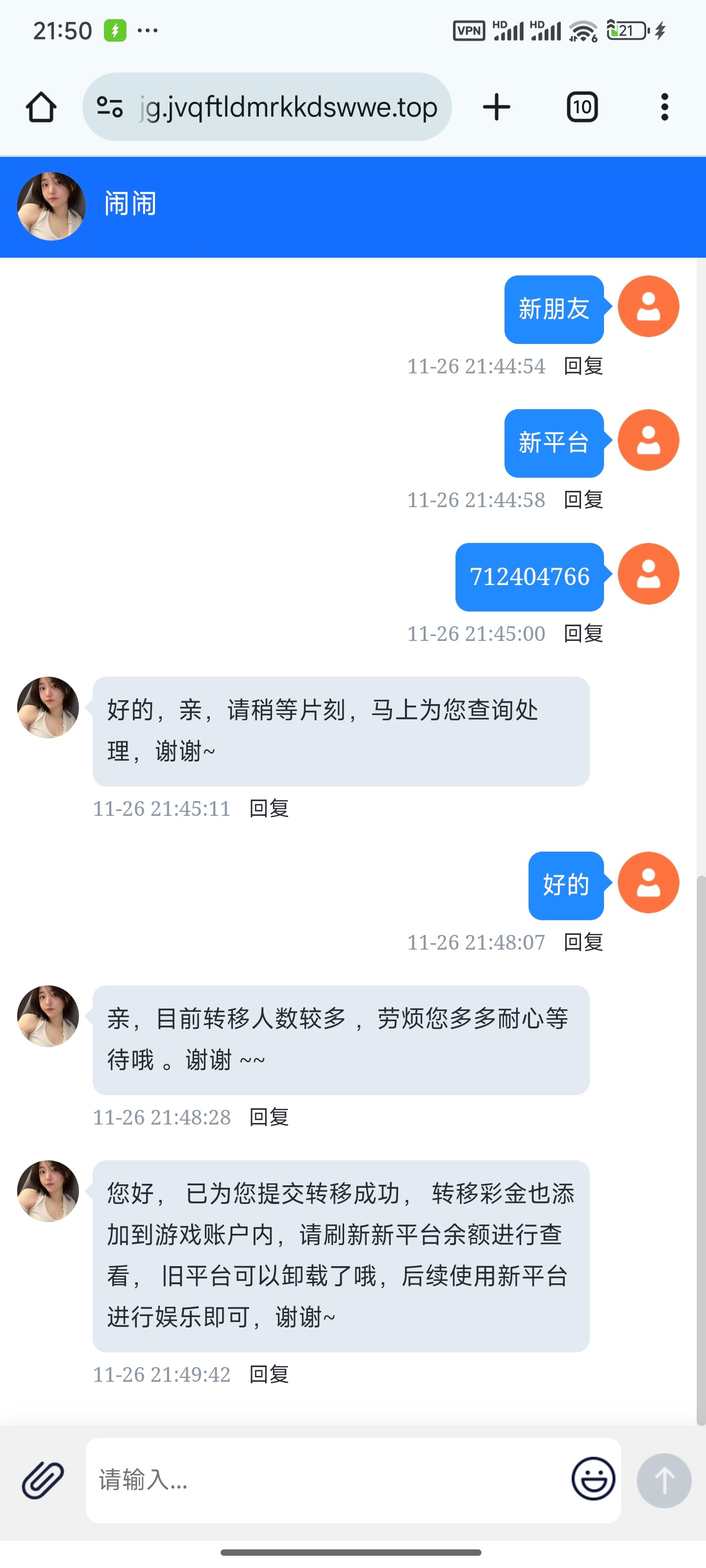View the 10 open tabs
Image resolution: width=706 pixels, height=1568 pixels.
coord(582,107)
